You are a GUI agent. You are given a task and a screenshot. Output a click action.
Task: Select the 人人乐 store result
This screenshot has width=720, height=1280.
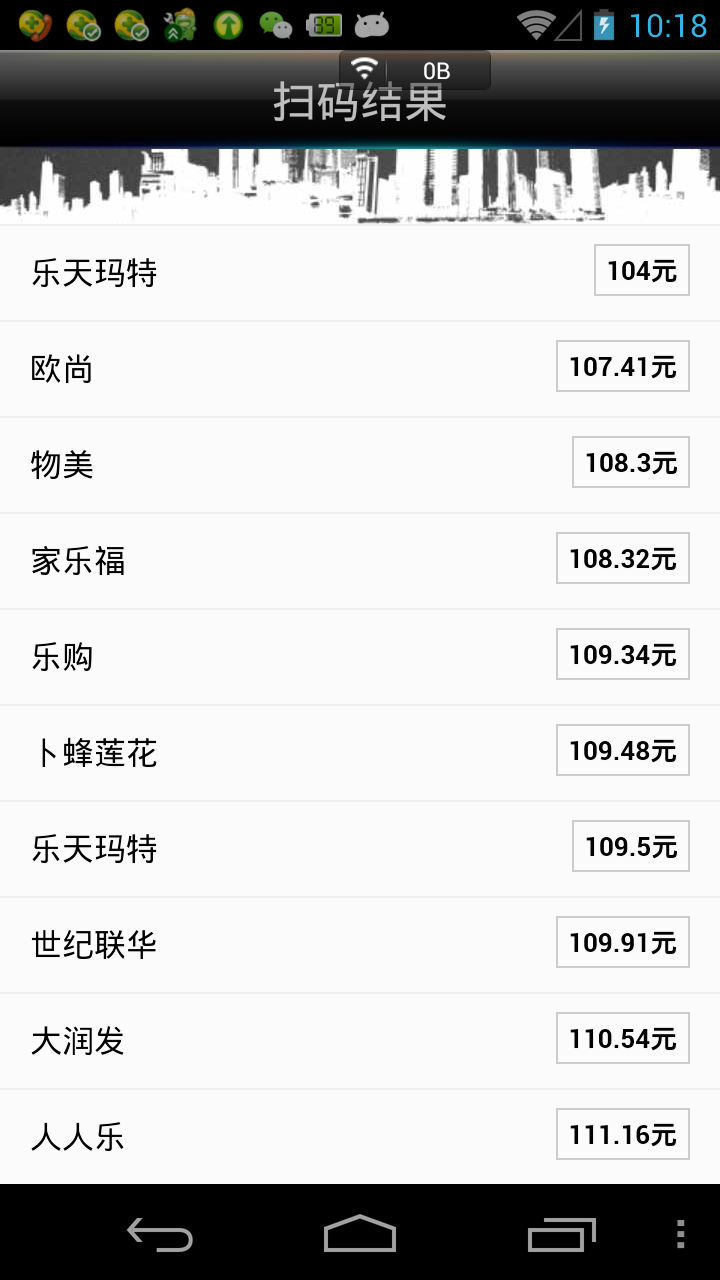tap(360, 1137)
